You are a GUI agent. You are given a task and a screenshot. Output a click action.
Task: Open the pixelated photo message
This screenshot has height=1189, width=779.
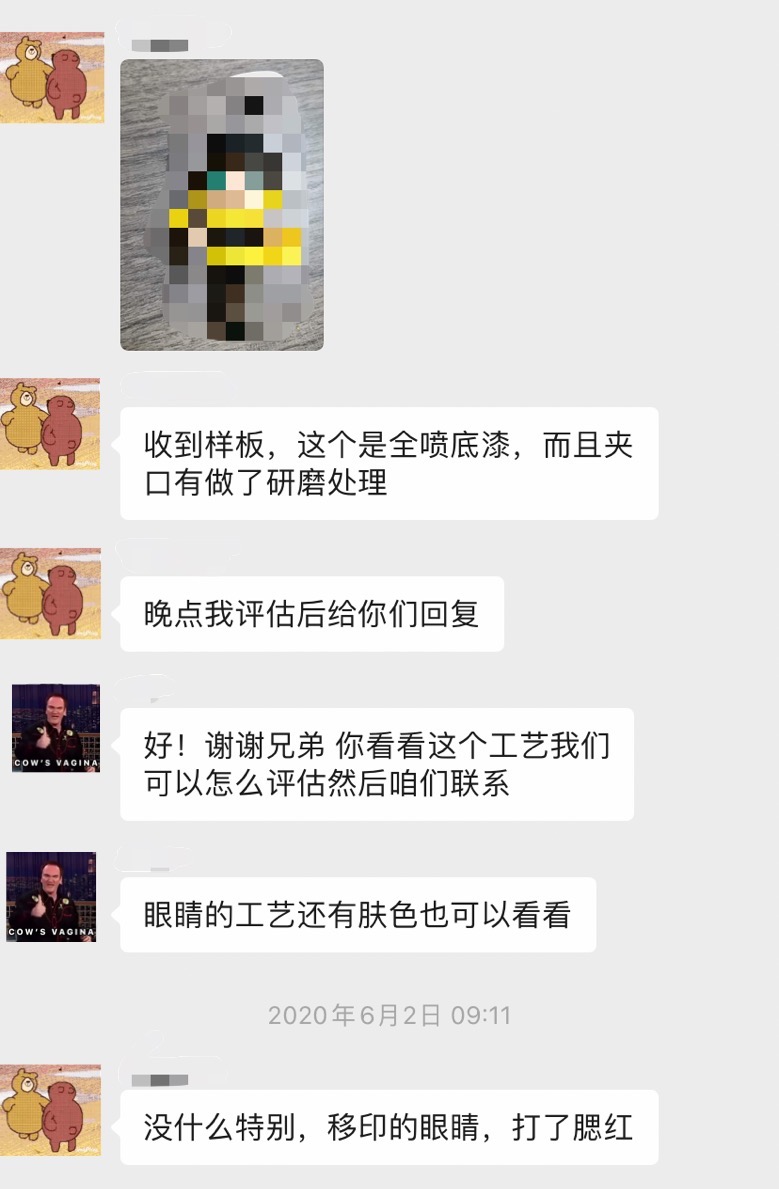[222, 205]
